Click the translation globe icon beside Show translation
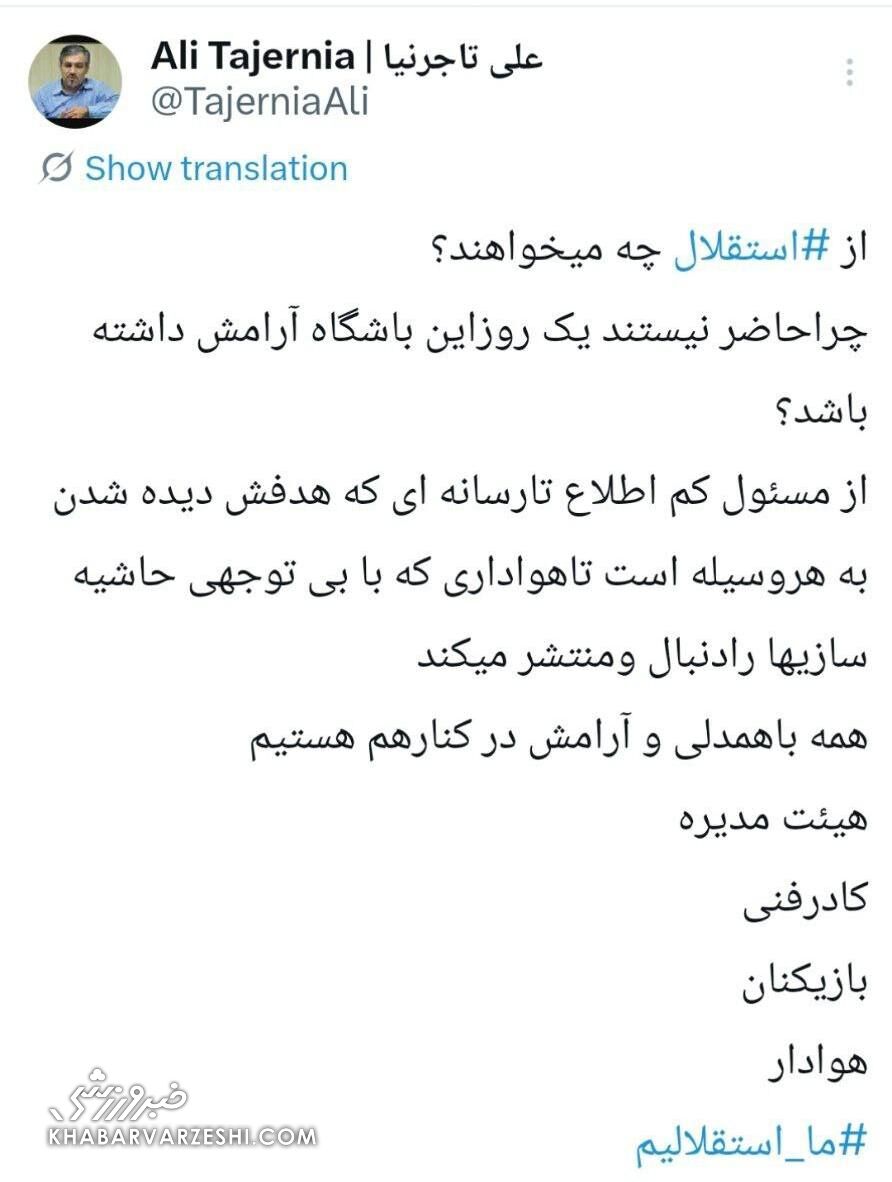This screenshot has width=892, height=1182. 58,168
